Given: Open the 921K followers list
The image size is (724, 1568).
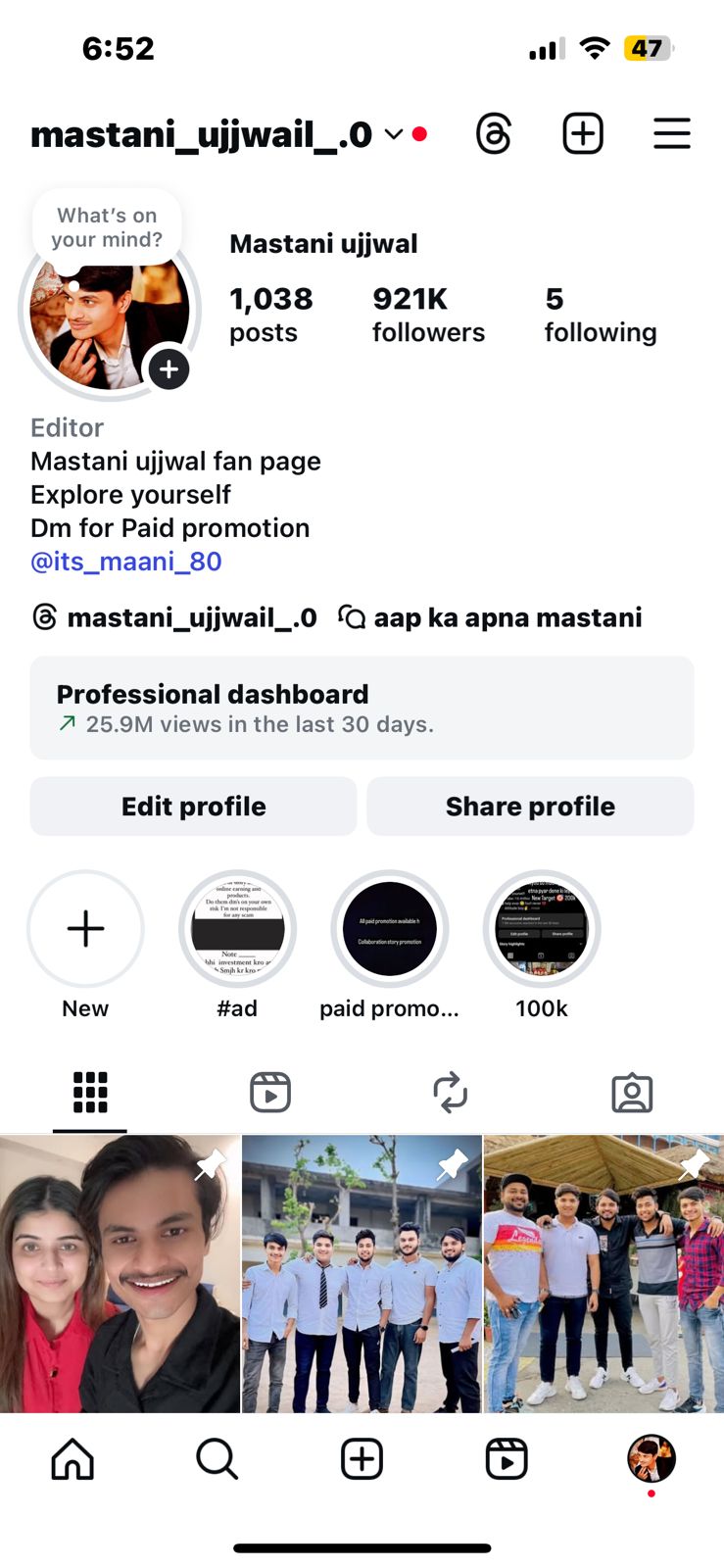Looking at the screenshot, I should pos(428,315).
